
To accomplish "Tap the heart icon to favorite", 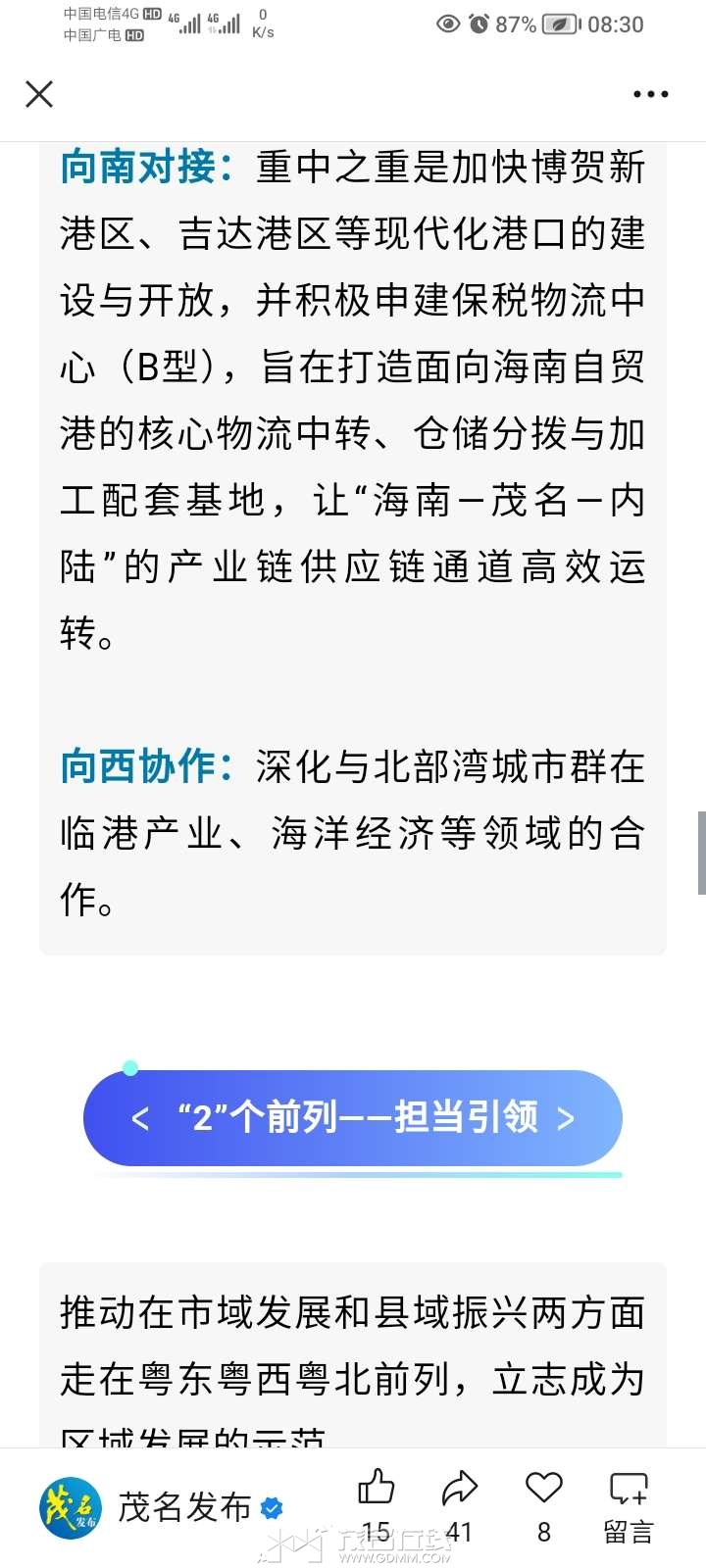I will 543,1490.
